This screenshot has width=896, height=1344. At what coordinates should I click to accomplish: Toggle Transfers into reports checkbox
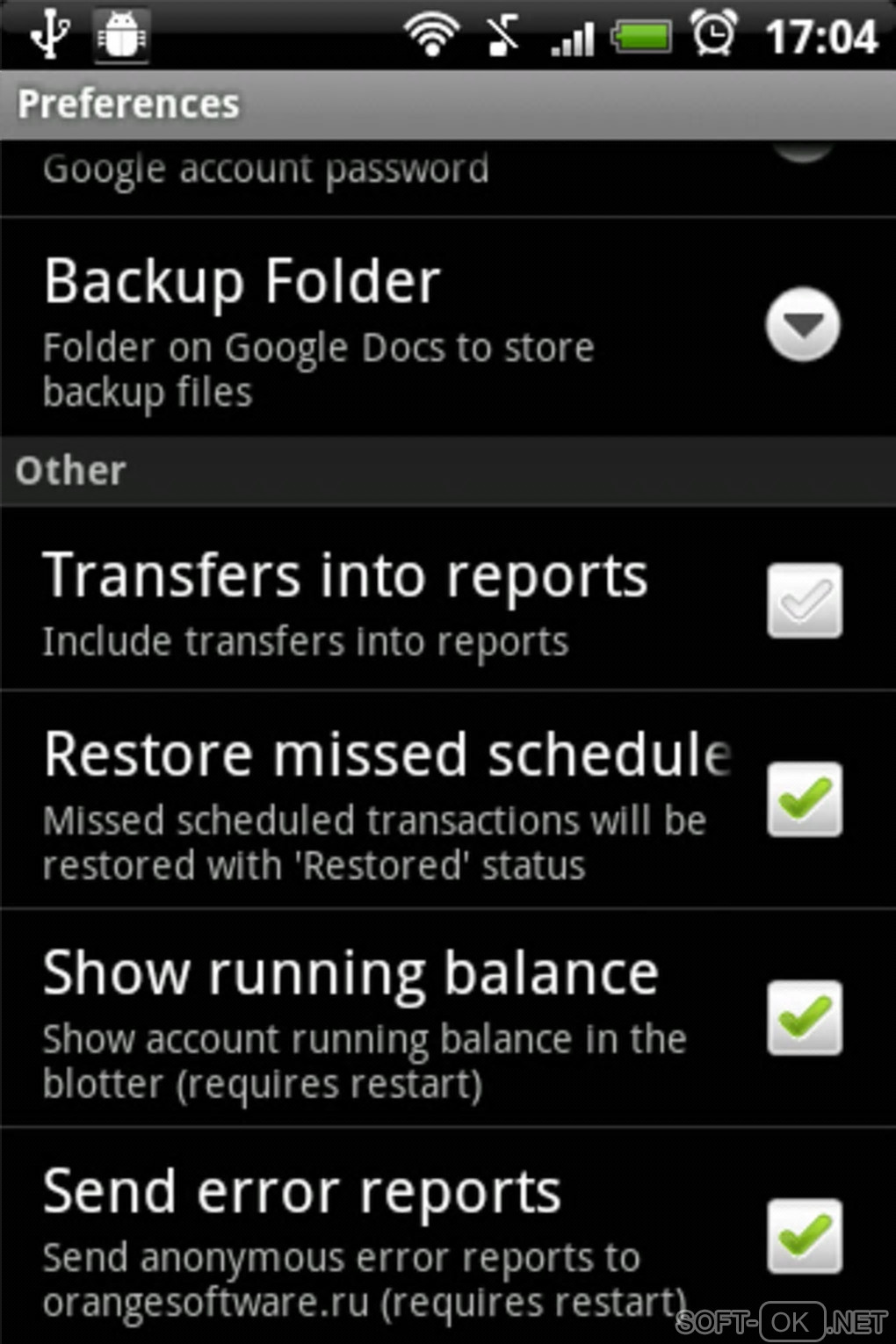(x=804, y=601)
